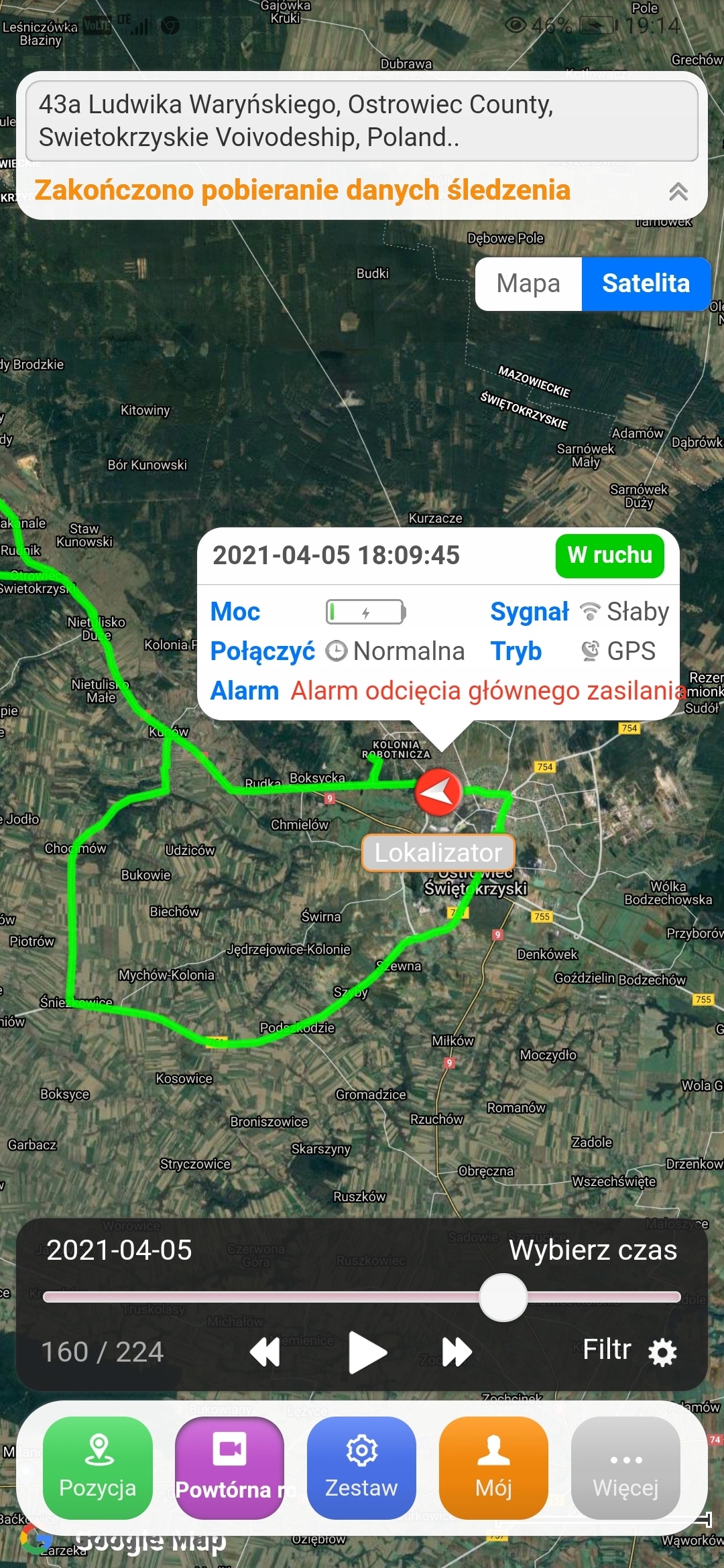Switch to the Mapa view

[x=528, y=284]
